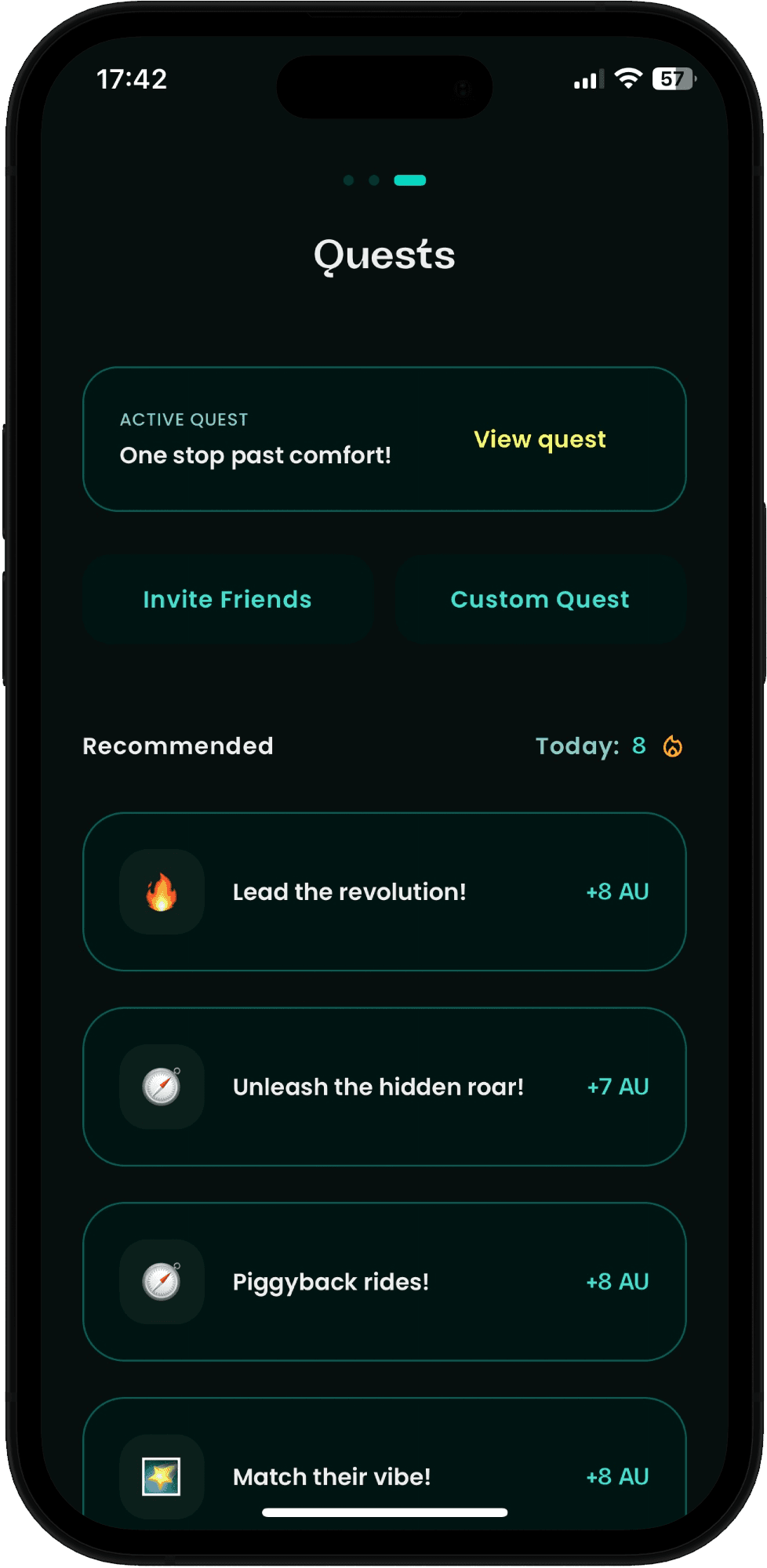Select the compass icon next to Unleash the hidden roar
The height and width of the screenshot is (1568, 767).
[160, 1087]
